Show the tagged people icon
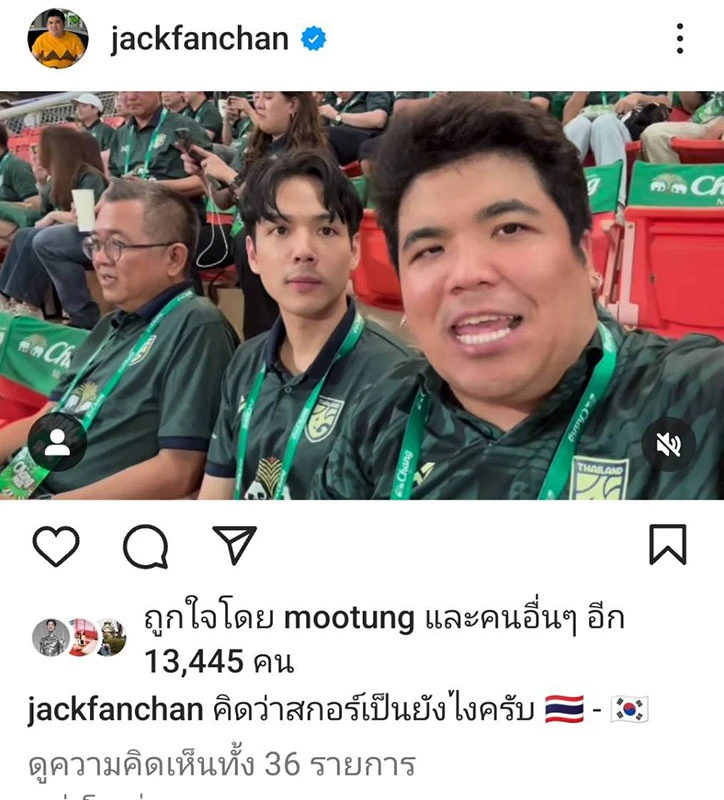 point(57,442)
